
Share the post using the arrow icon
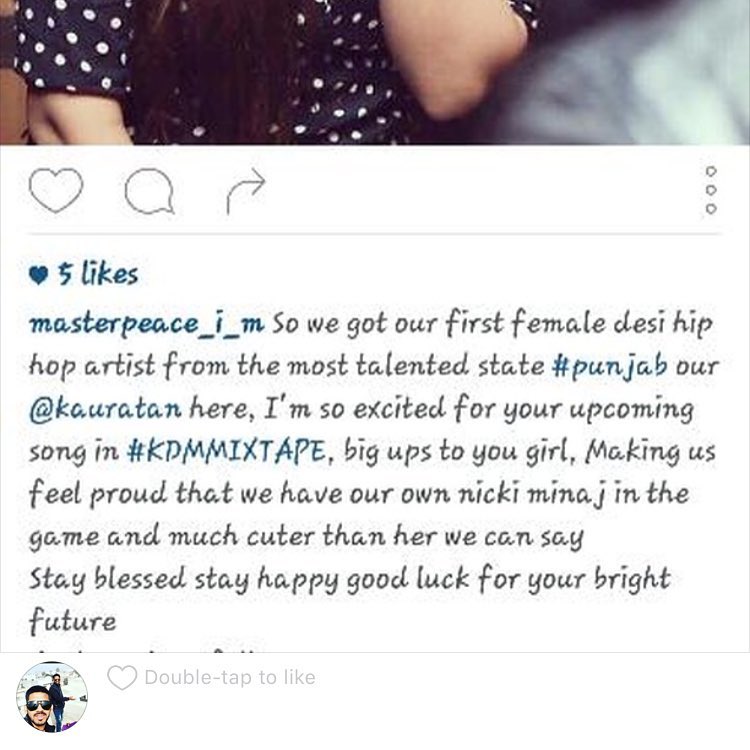[245, 191]
